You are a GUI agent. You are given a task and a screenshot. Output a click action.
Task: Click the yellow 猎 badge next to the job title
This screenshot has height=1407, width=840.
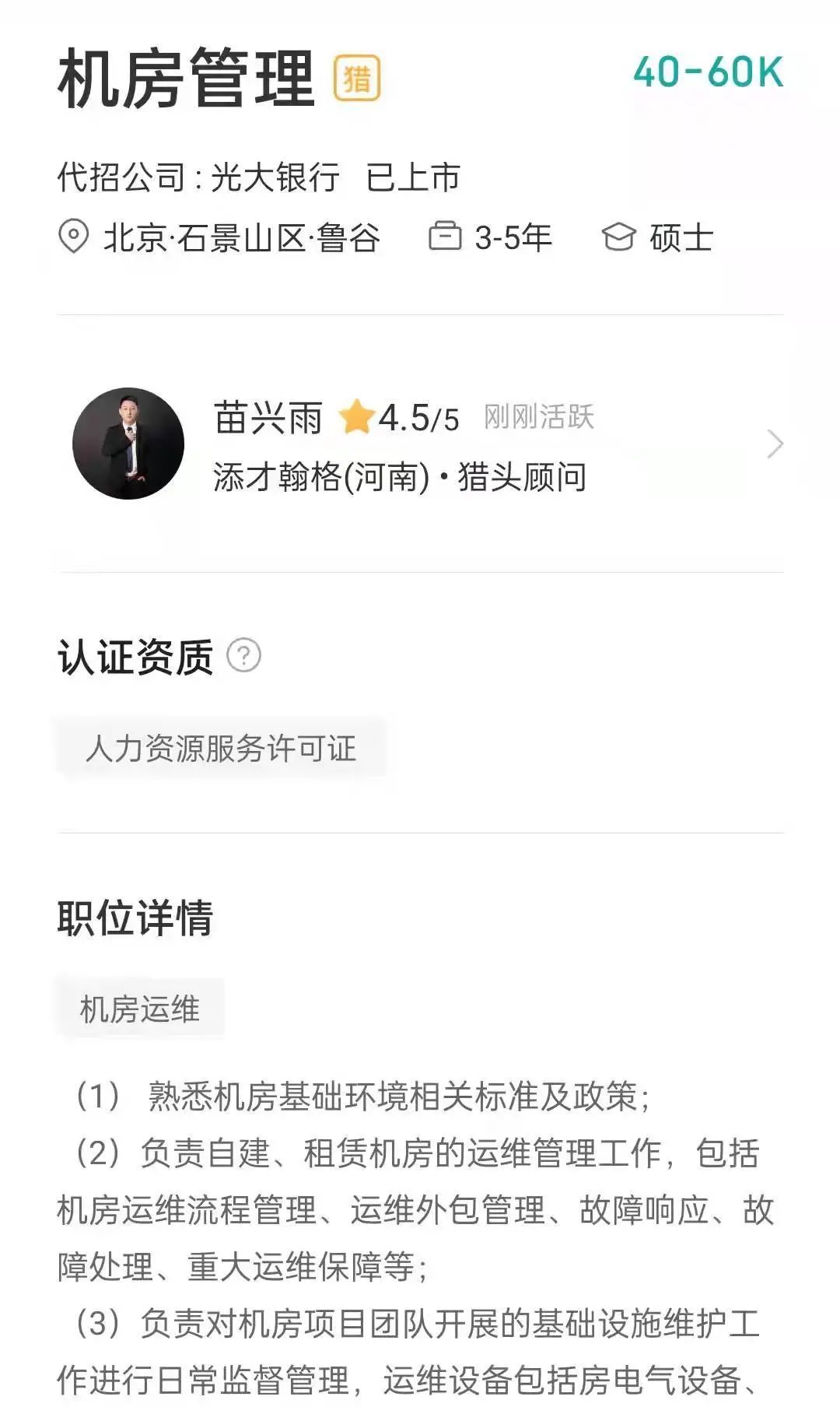(x=356, y=76)
